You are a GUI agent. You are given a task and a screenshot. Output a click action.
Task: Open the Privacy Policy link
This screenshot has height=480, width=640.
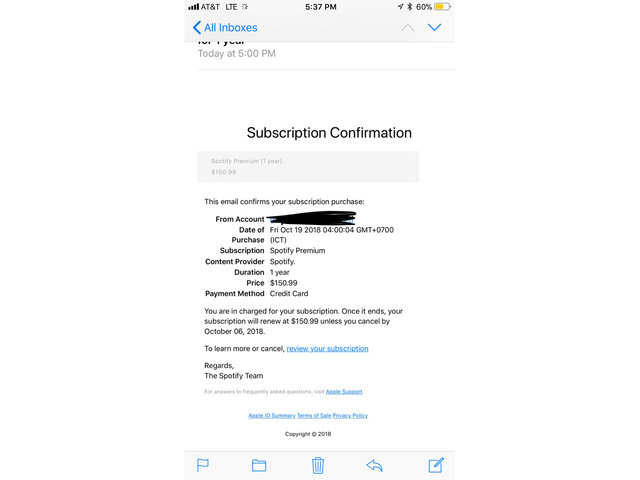pyautogui.click(x=350, y=415)
